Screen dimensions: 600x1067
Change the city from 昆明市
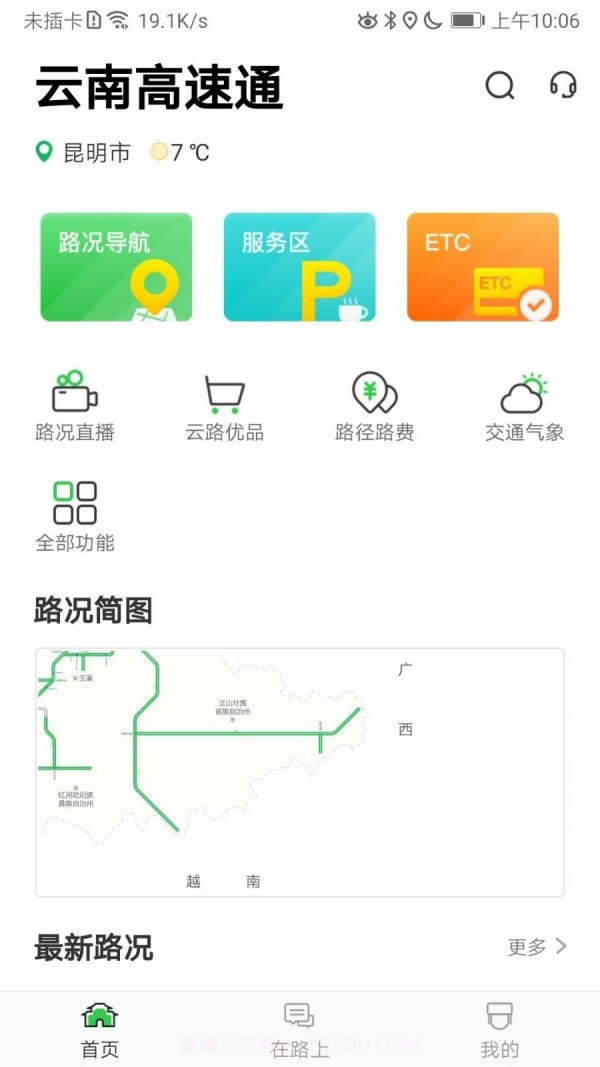click(84, 153)
